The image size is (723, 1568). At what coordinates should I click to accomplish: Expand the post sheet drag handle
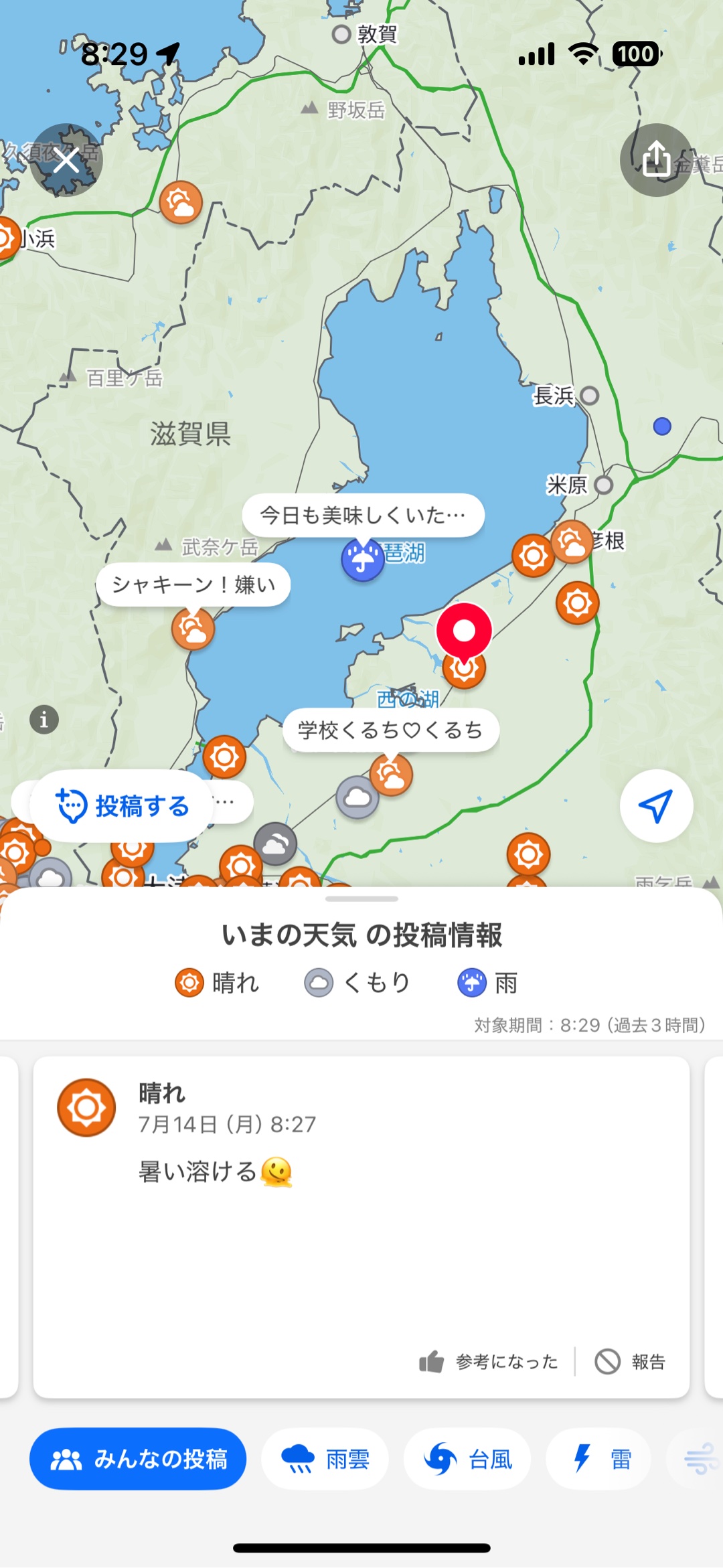point(361,898)
